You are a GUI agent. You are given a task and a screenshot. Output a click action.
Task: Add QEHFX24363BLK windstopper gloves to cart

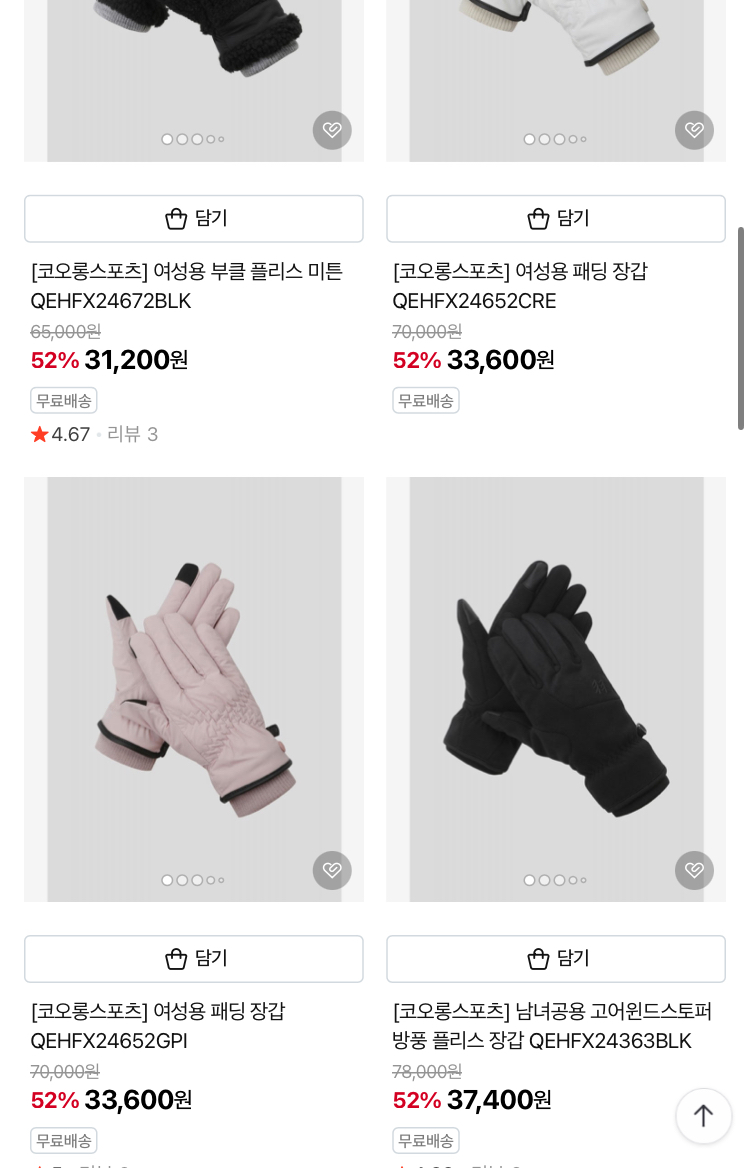click(556, 959)
